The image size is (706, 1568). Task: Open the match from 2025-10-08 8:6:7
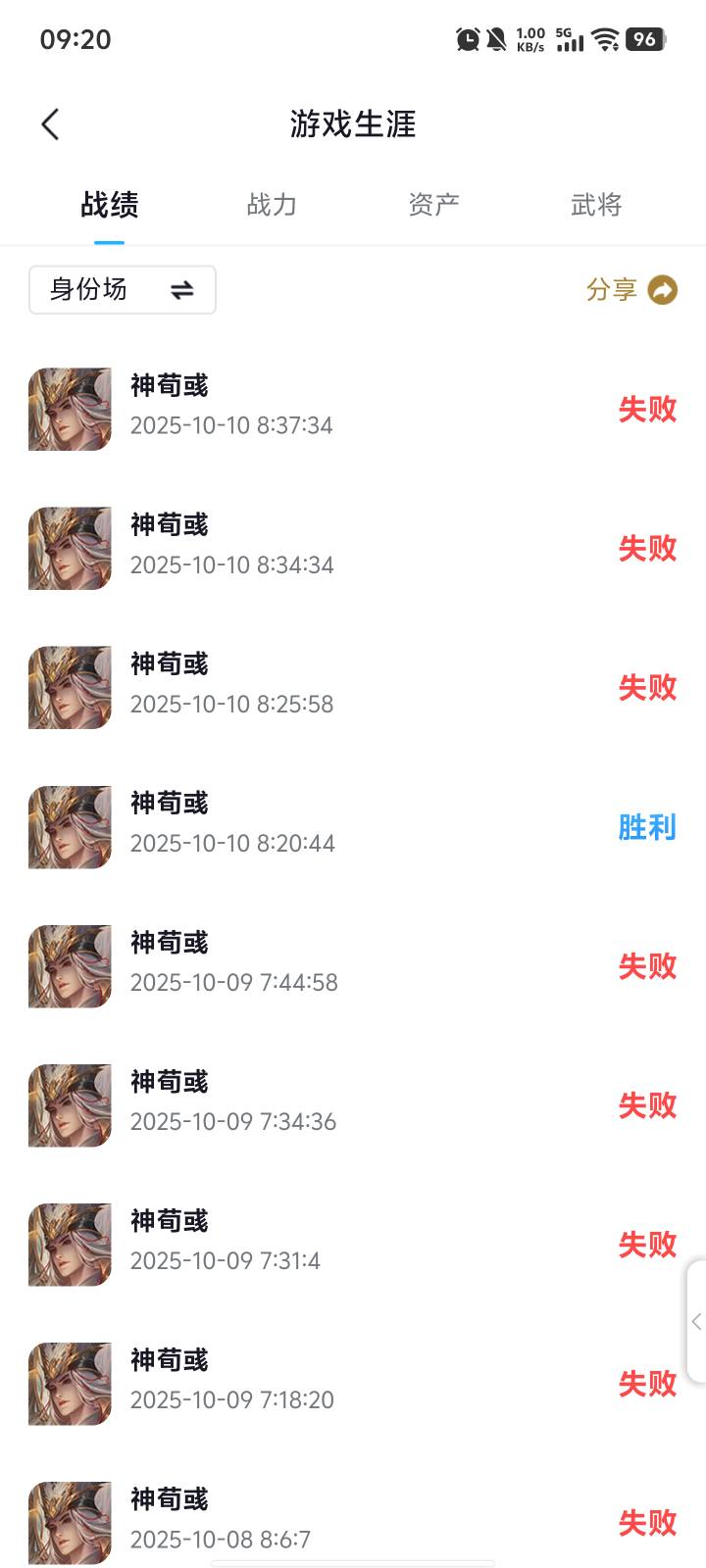(x=353, y=1522)
